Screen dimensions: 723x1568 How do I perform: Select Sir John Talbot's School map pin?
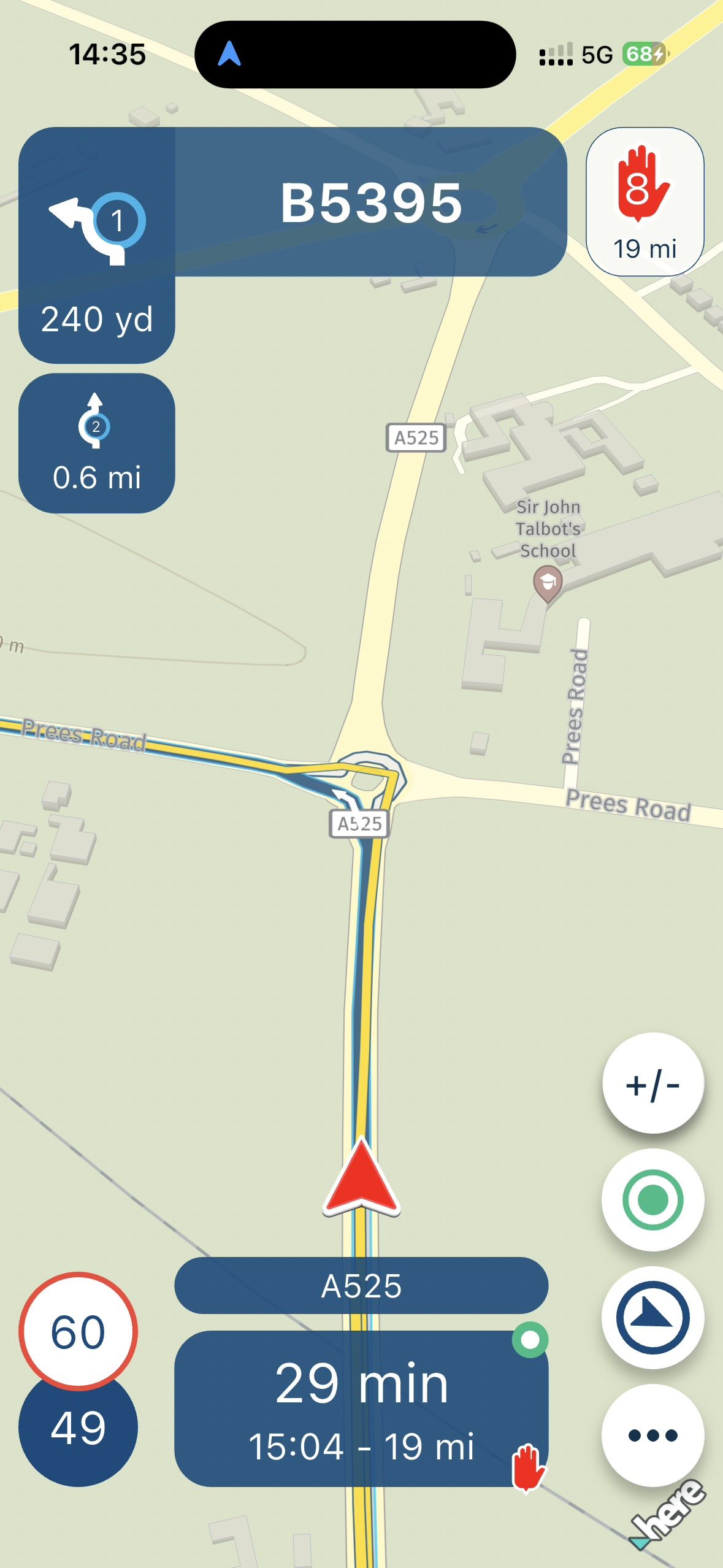pos(548,582)
